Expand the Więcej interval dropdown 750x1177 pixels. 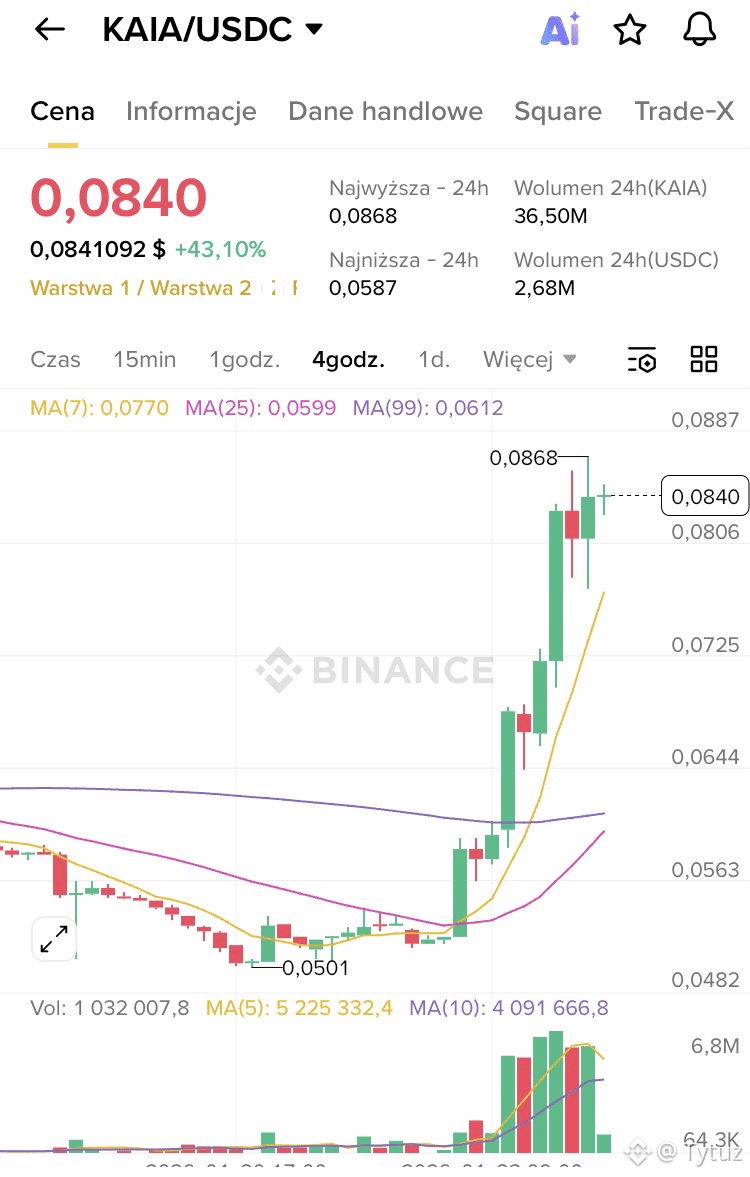coord(529,359)
